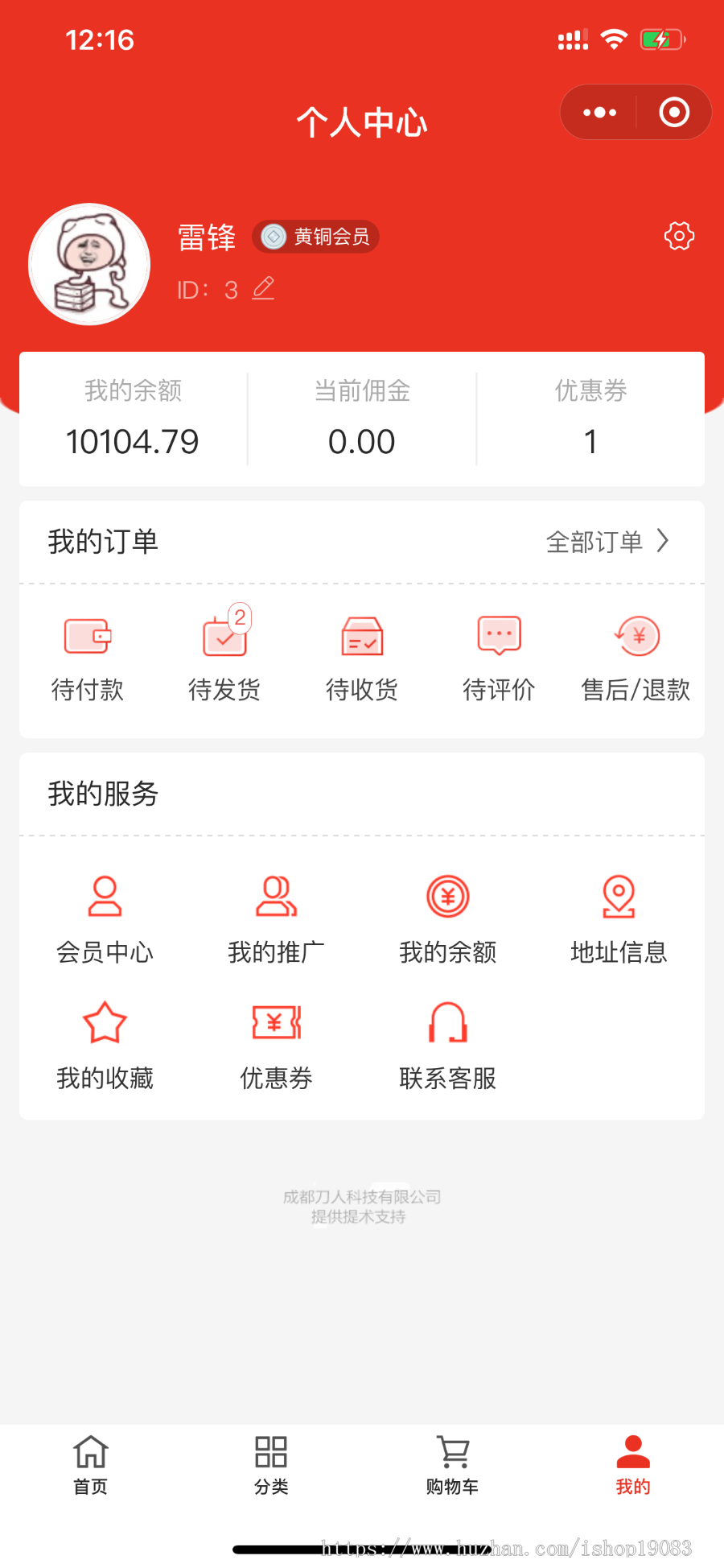Open 售后/退款 after-sales refund page
This screenshot has width=724, height=1568.
click(636, 656)
